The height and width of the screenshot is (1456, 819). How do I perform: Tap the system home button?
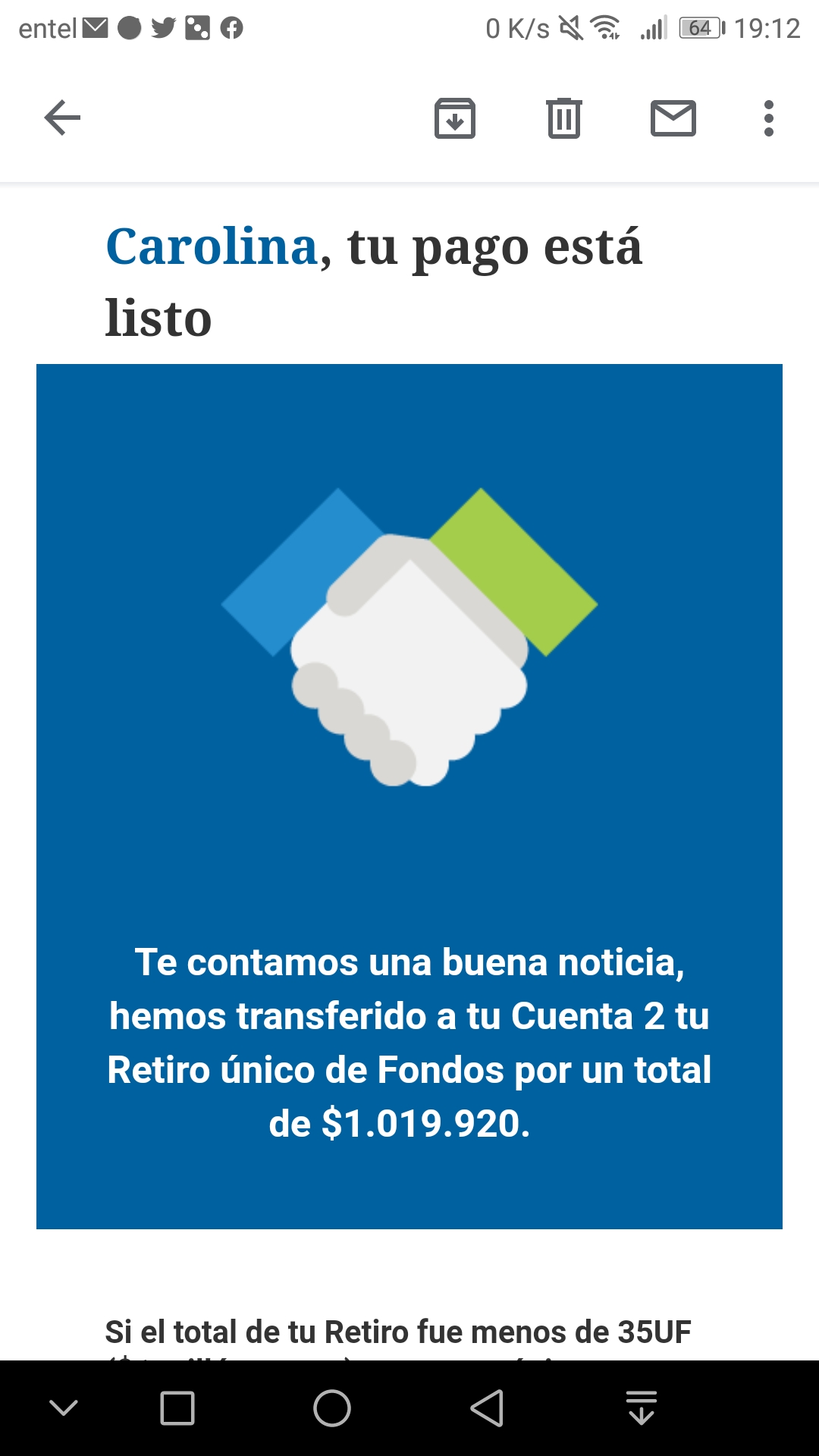click(x=332, y=1409)
